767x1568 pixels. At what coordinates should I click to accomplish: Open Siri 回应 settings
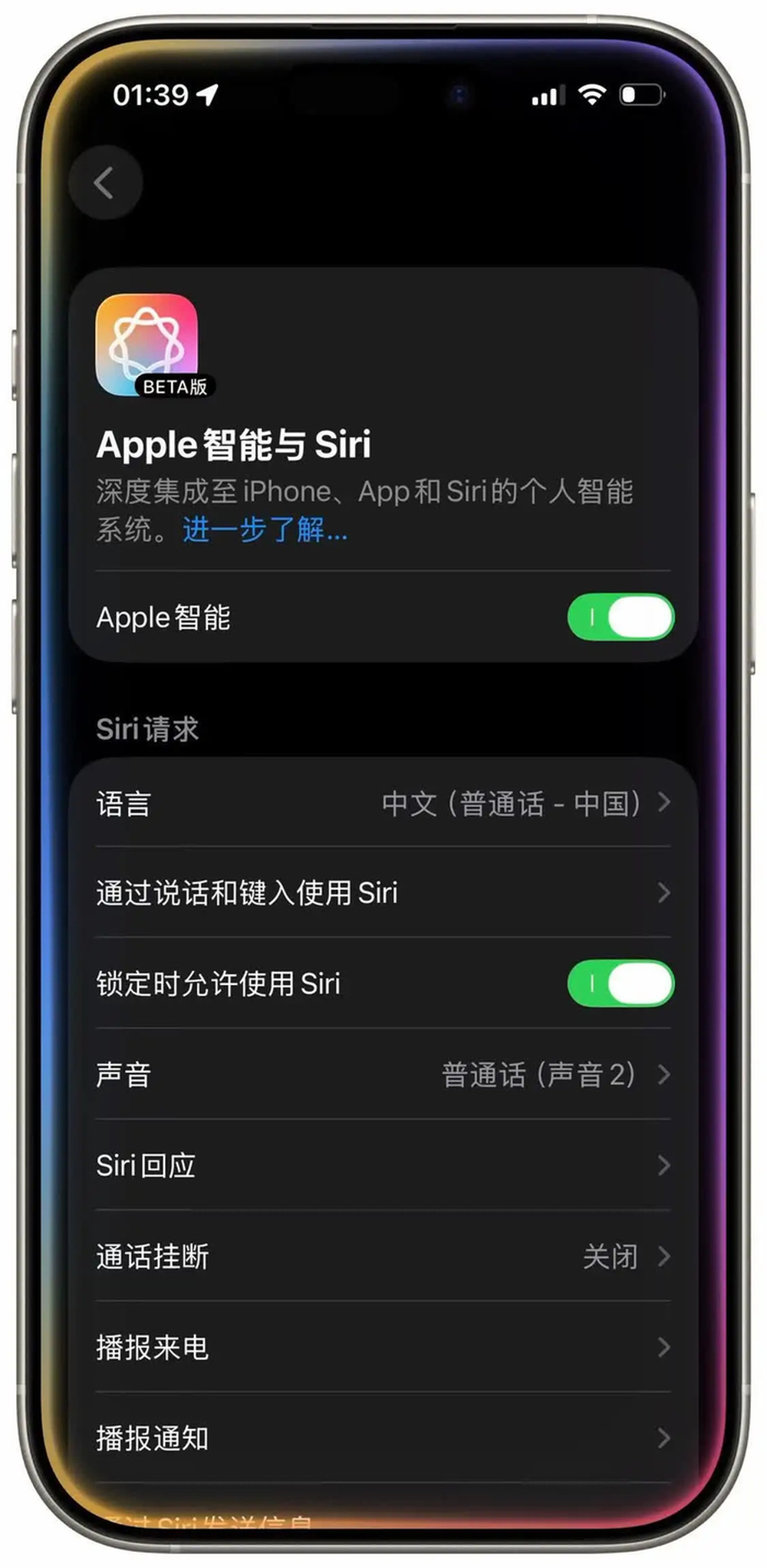pyautogui.click(x=383, y=1165)
